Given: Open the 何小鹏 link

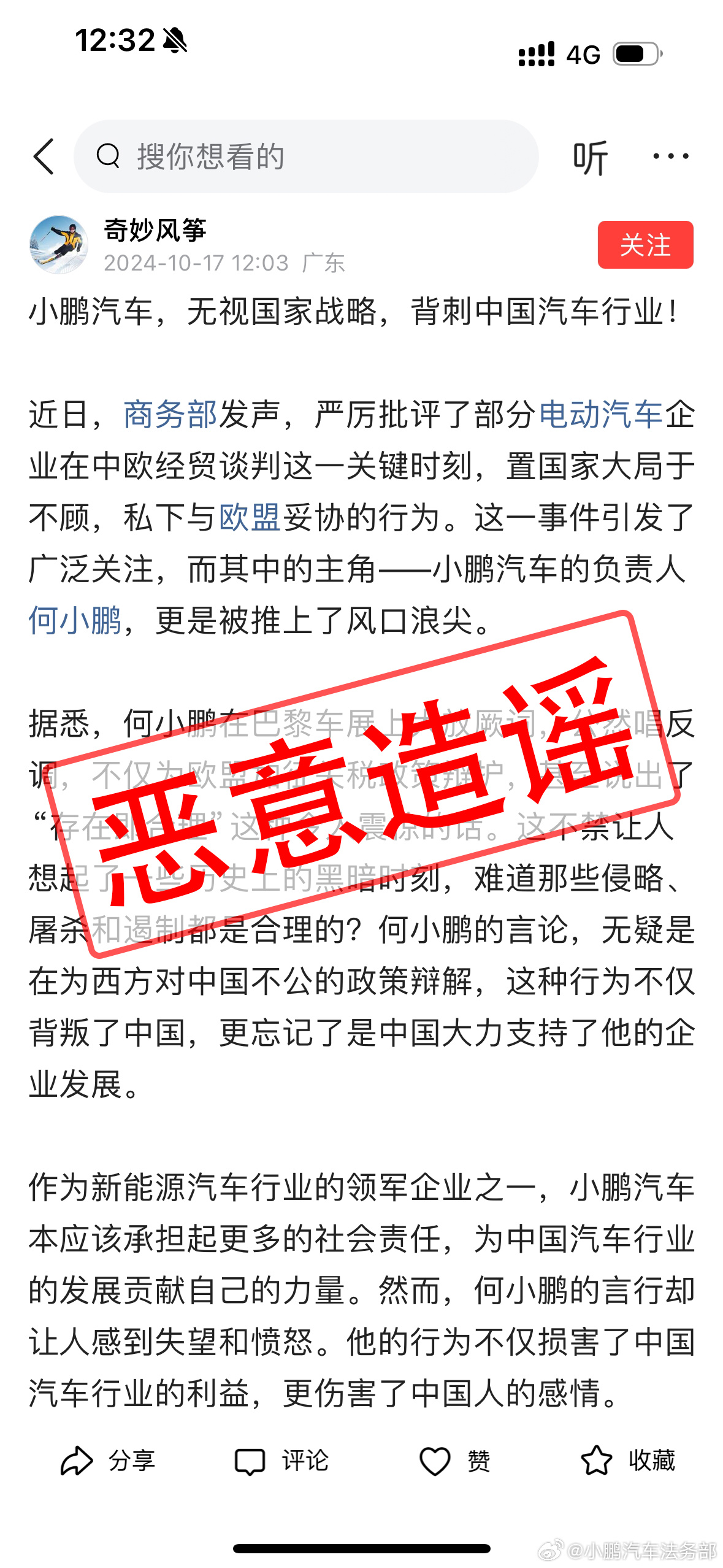Looking at the screenshot, I should [75, 621].
